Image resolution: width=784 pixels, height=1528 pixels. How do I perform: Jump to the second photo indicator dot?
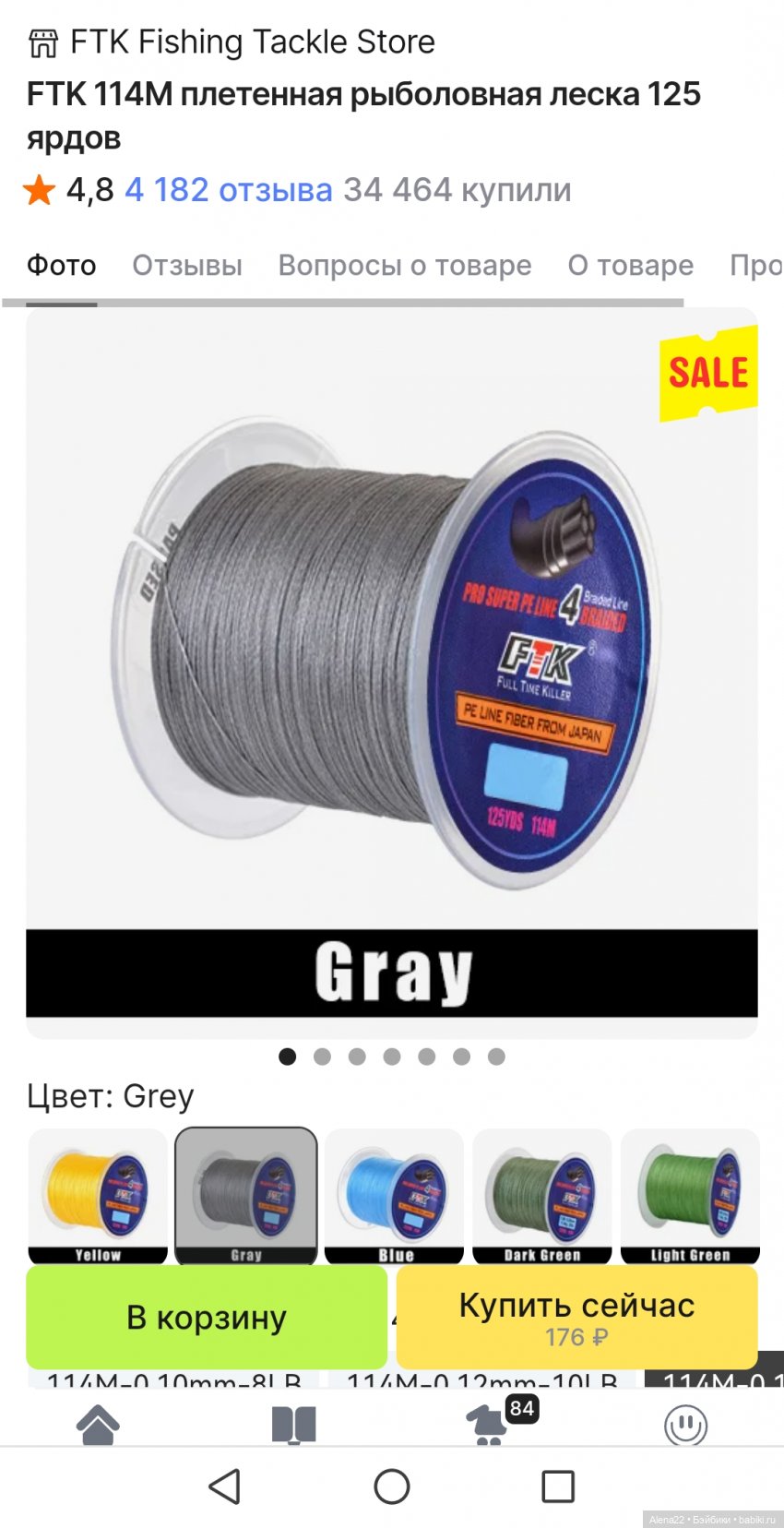[322, 1056]
